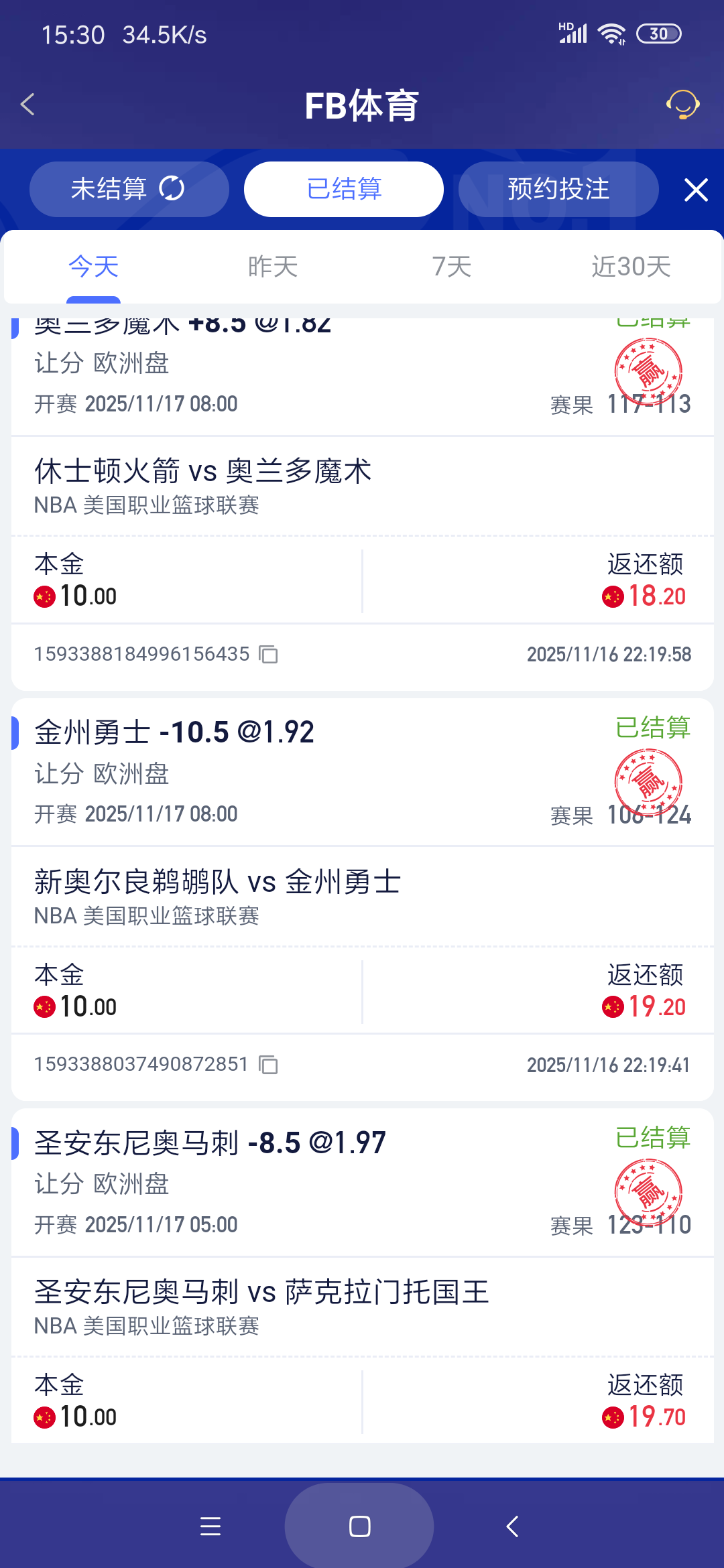
Task: Tap the back arrow to return
Action: tap(27, 105)
